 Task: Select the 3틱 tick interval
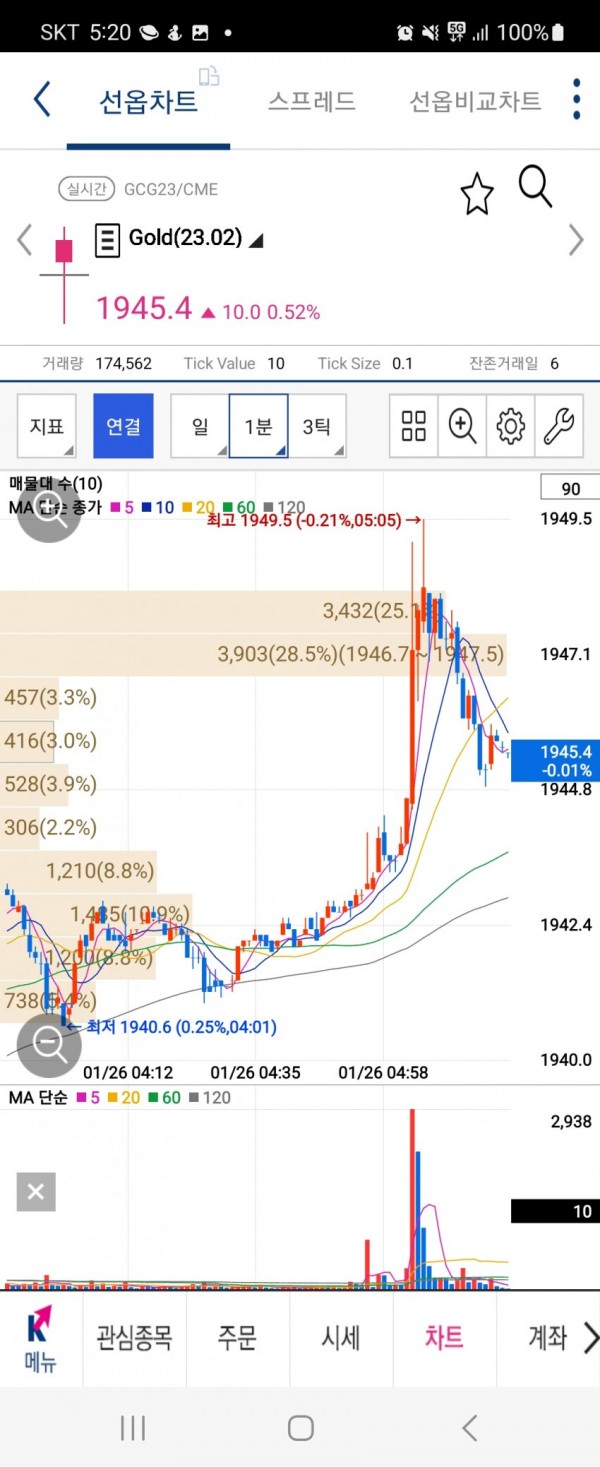[x=317, y=426]
